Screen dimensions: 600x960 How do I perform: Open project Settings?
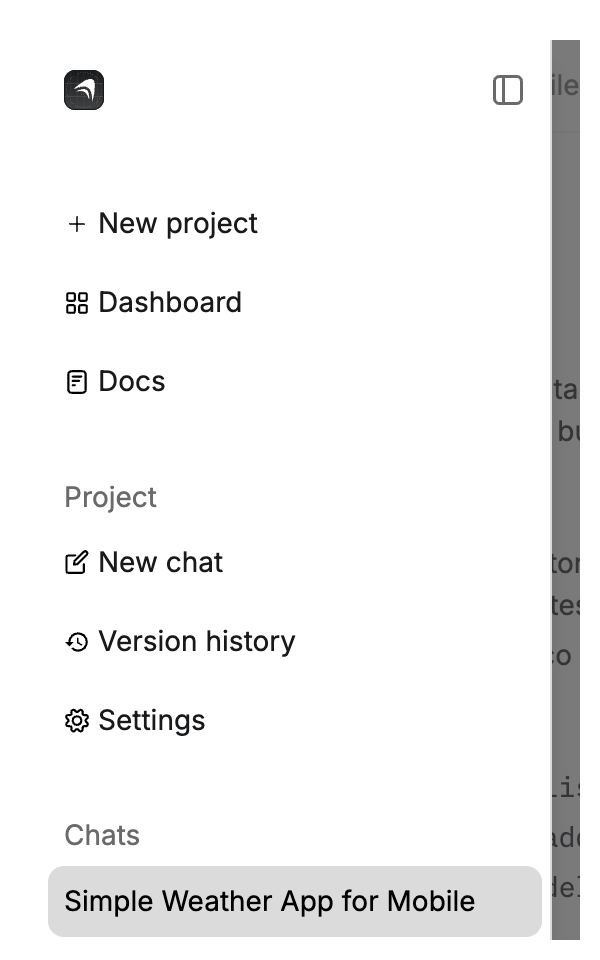(x=135, y=720)
